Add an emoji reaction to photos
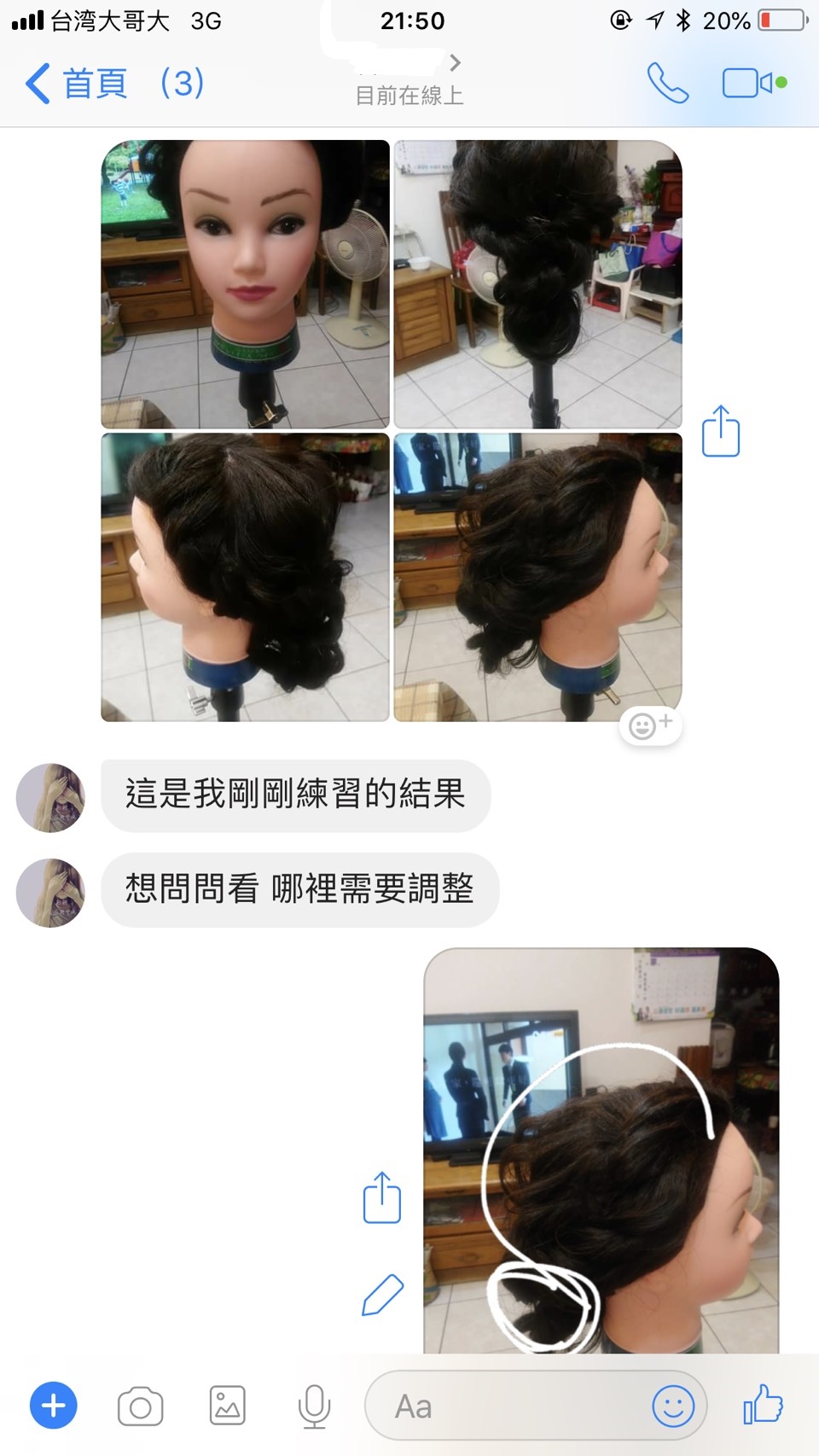 [650, 726]
